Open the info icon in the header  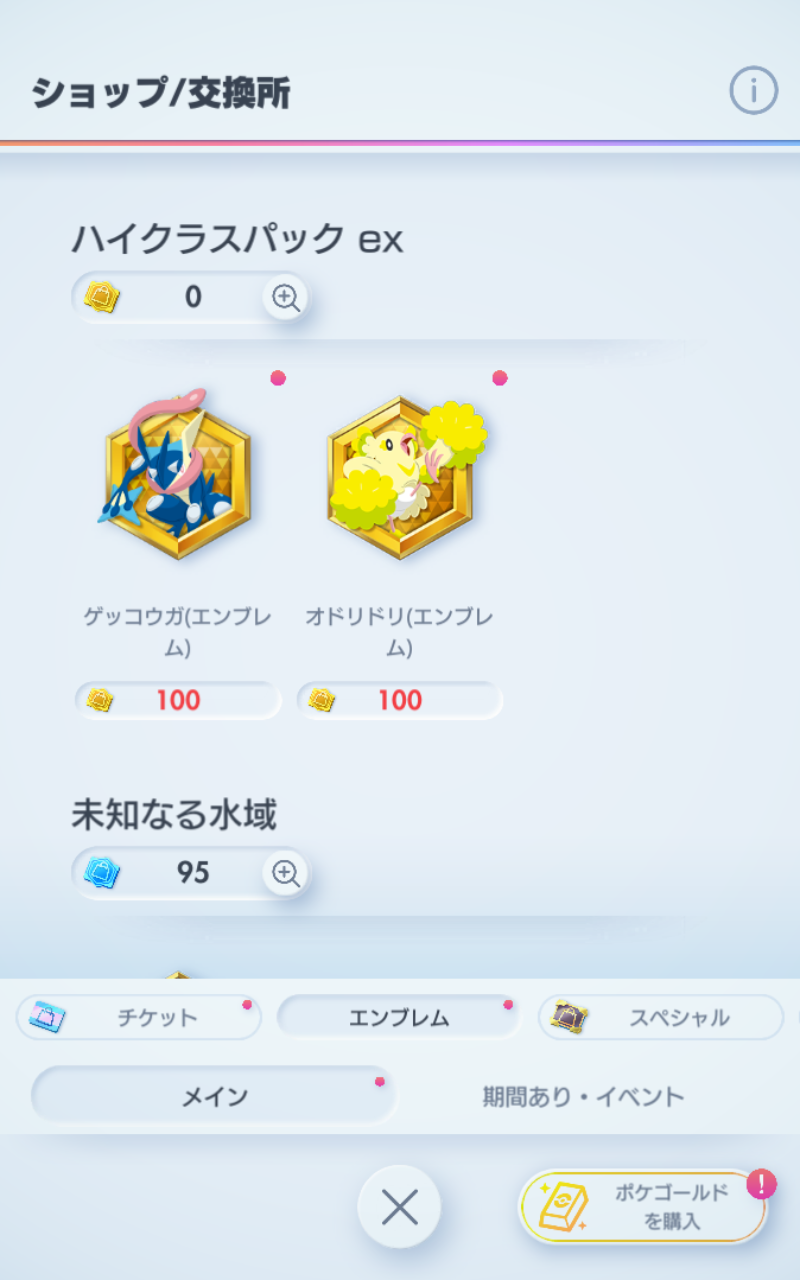pos(753,92)
